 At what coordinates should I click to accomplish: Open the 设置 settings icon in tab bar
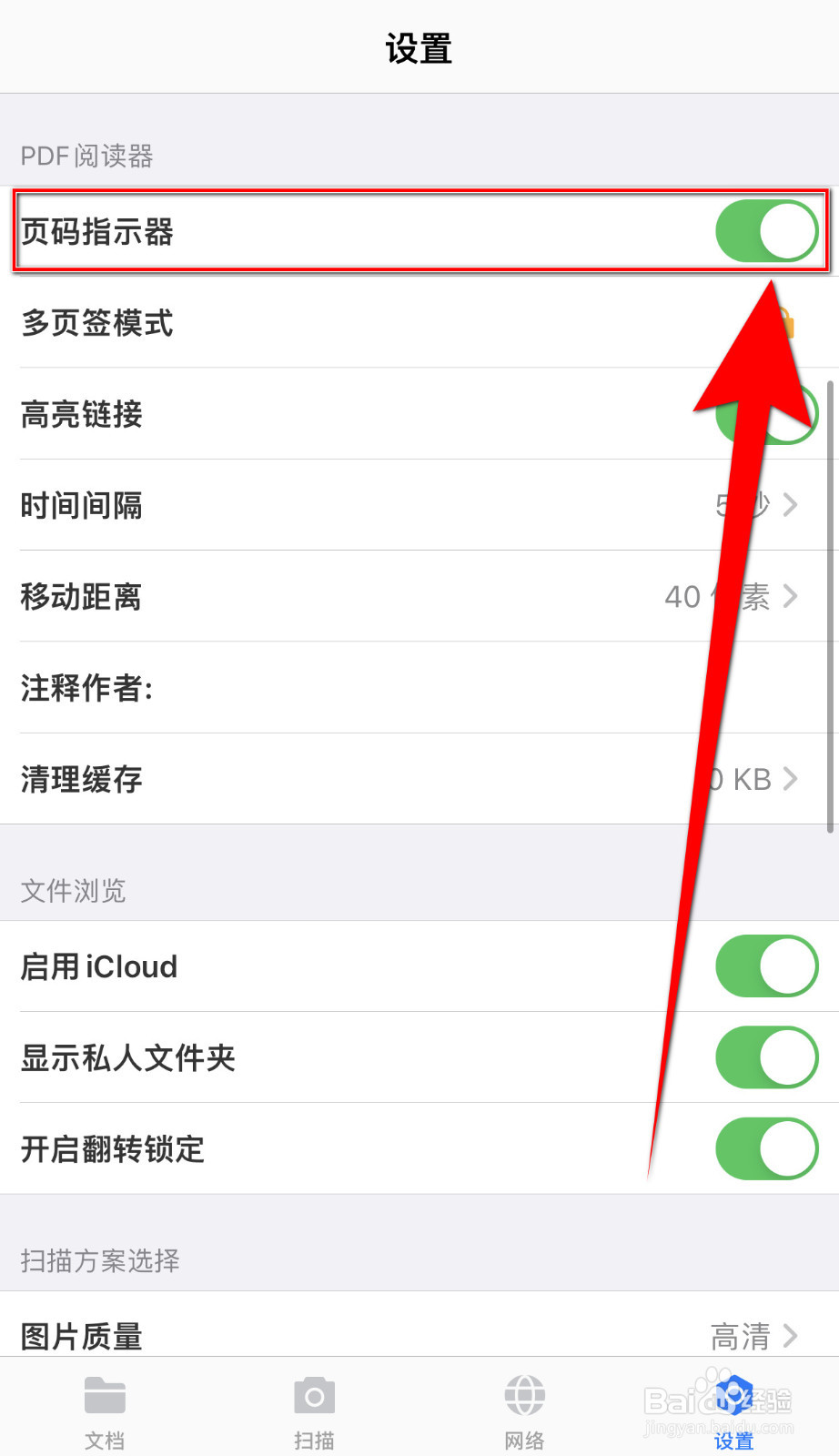(x=733, y=1395)
